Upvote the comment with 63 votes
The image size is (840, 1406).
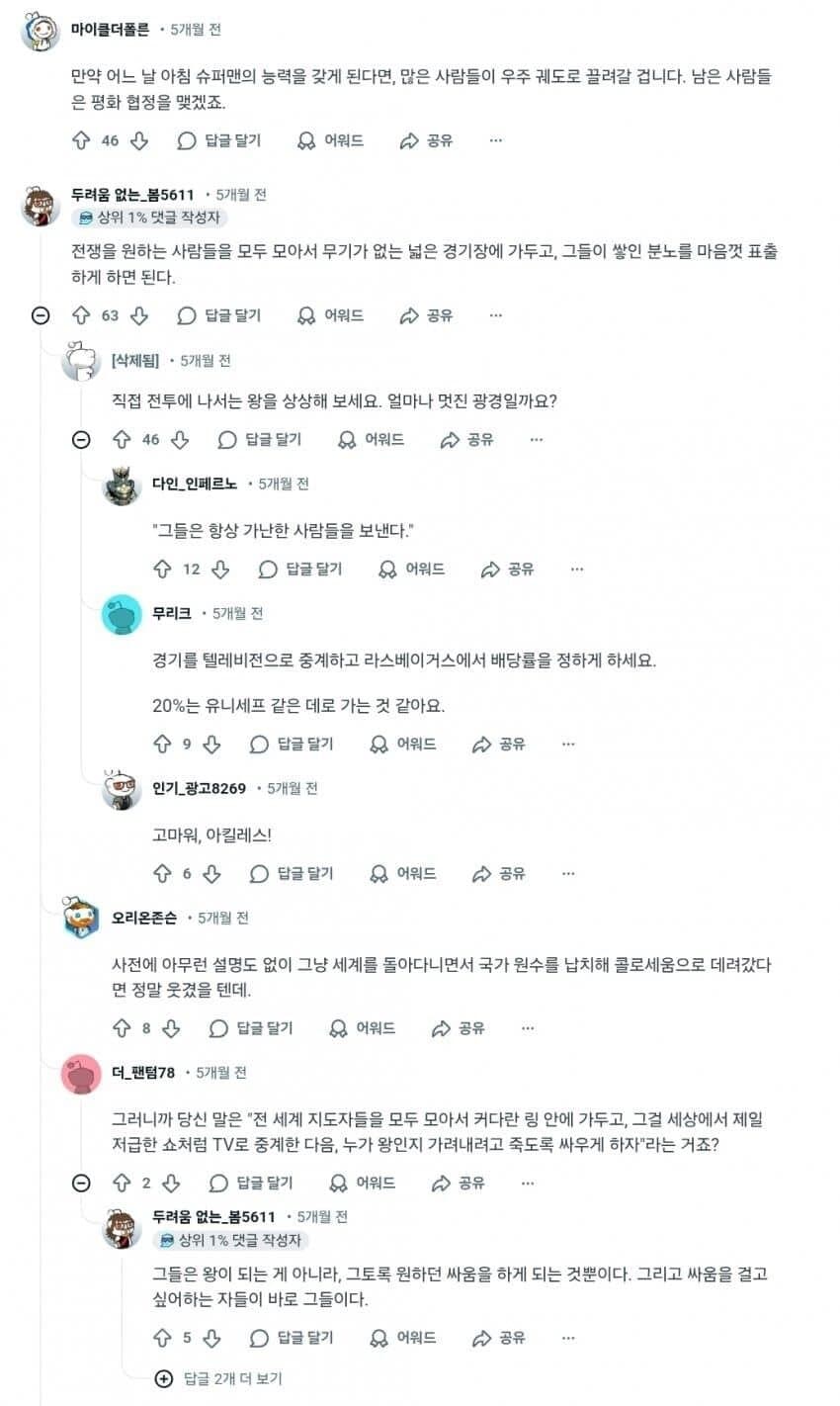[81, 316]
